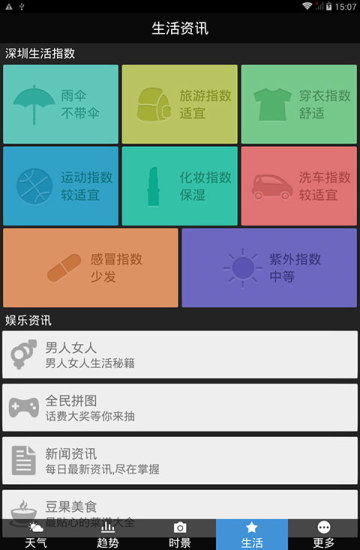Open the 化妆指数 makeup tile
The image size is (360, 550).
tap(180, 186)
